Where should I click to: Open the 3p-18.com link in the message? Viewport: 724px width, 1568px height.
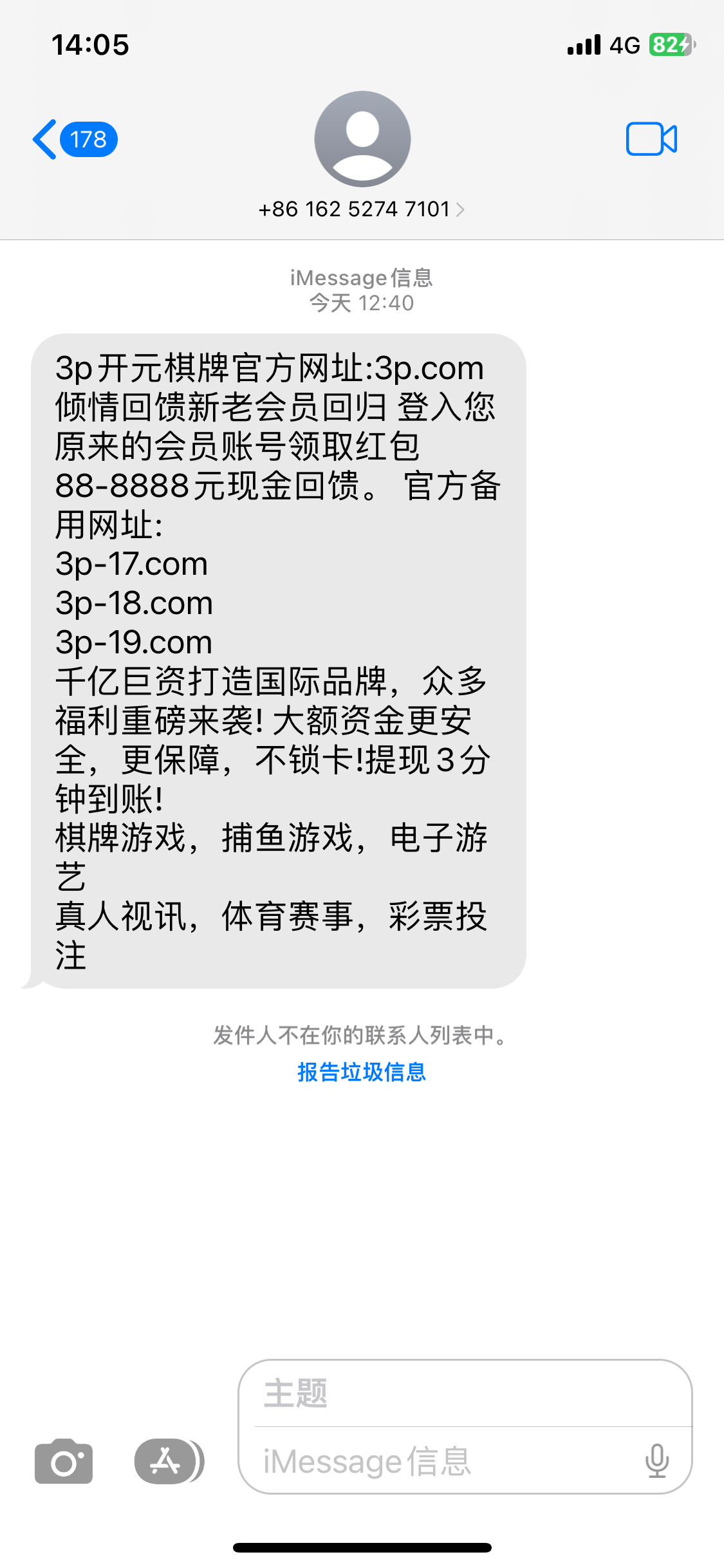click(x=134, y=604)
